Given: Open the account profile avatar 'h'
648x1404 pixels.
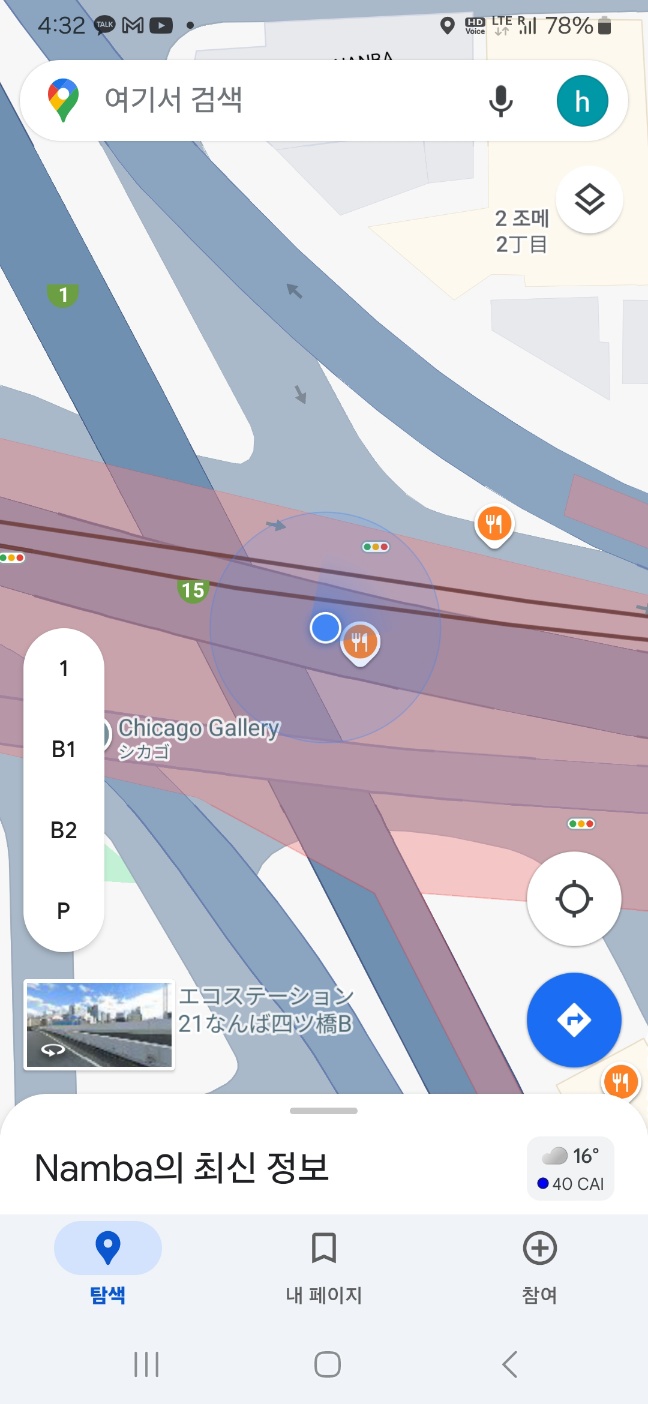Looking at the screenshot, I should [582, 101].
